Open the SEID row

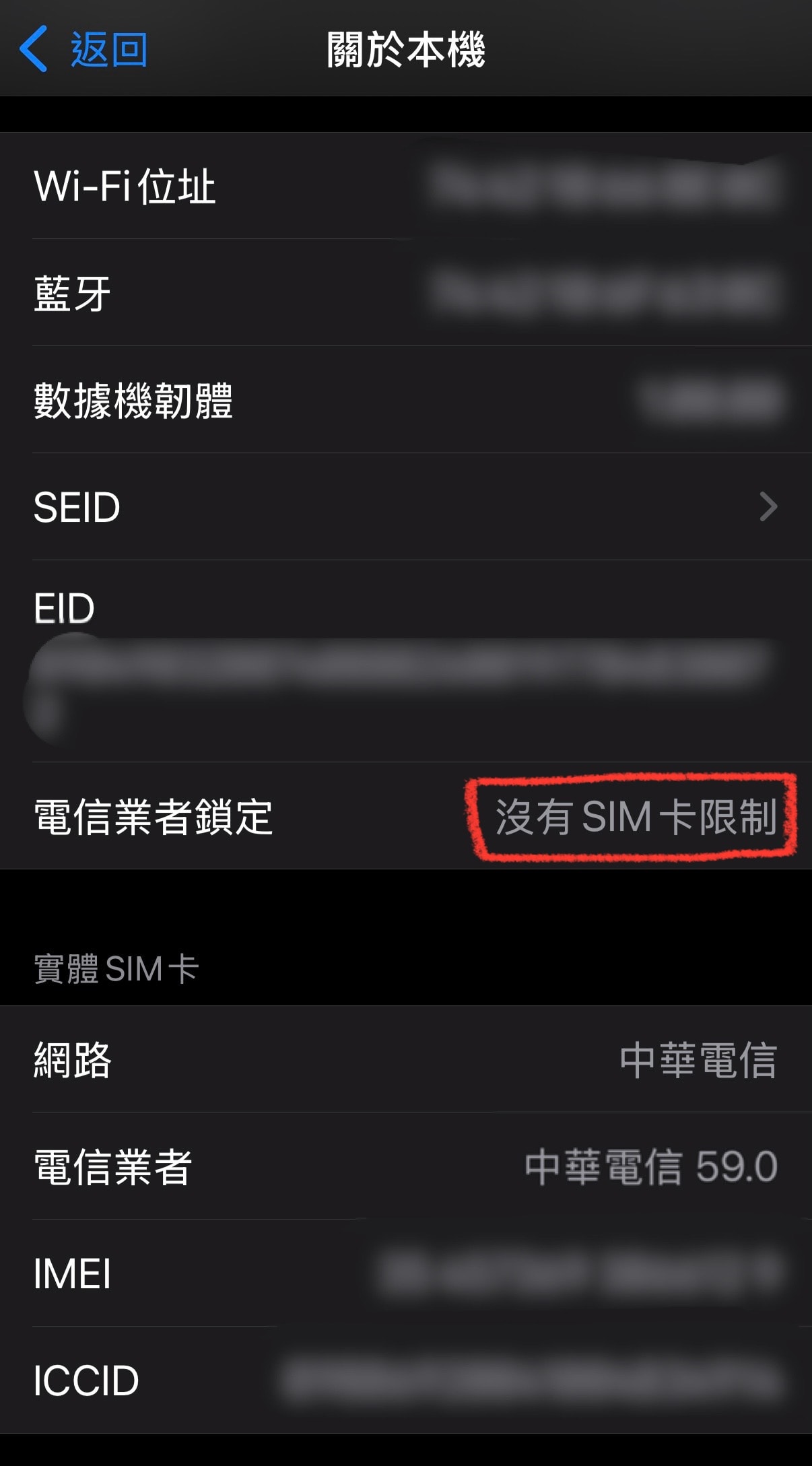point(406,507)
